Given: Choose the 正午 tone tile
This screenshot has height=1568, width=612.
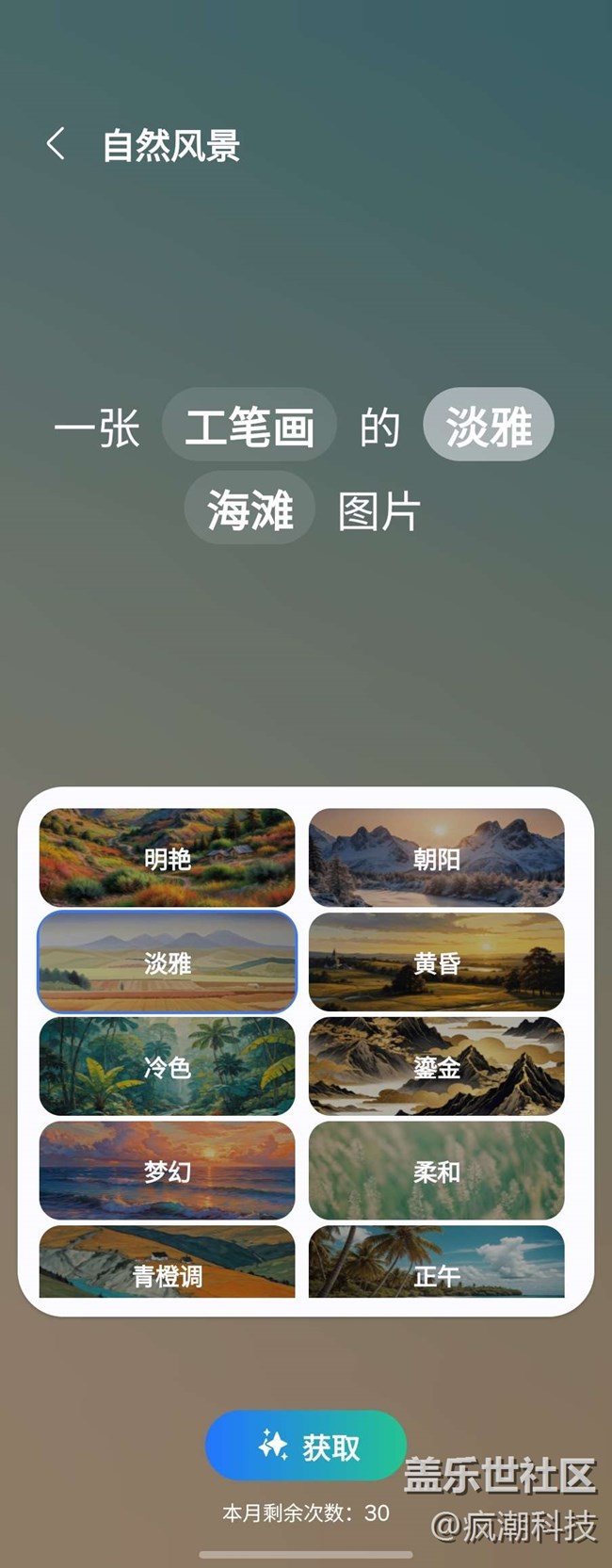Looking at the screenshot, I should 437,1262.
